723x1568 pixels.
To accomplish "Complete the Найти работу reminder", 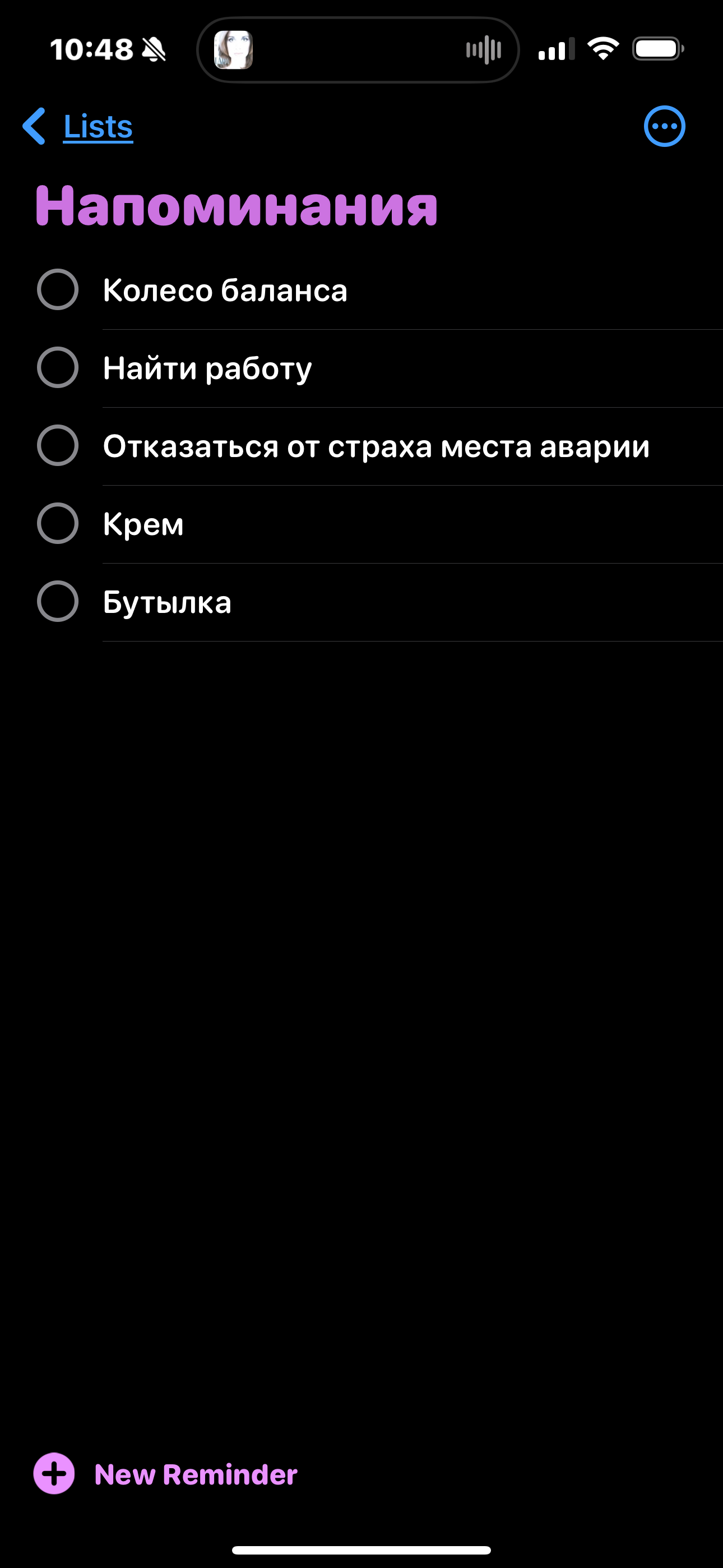I will tap(58, 368).
